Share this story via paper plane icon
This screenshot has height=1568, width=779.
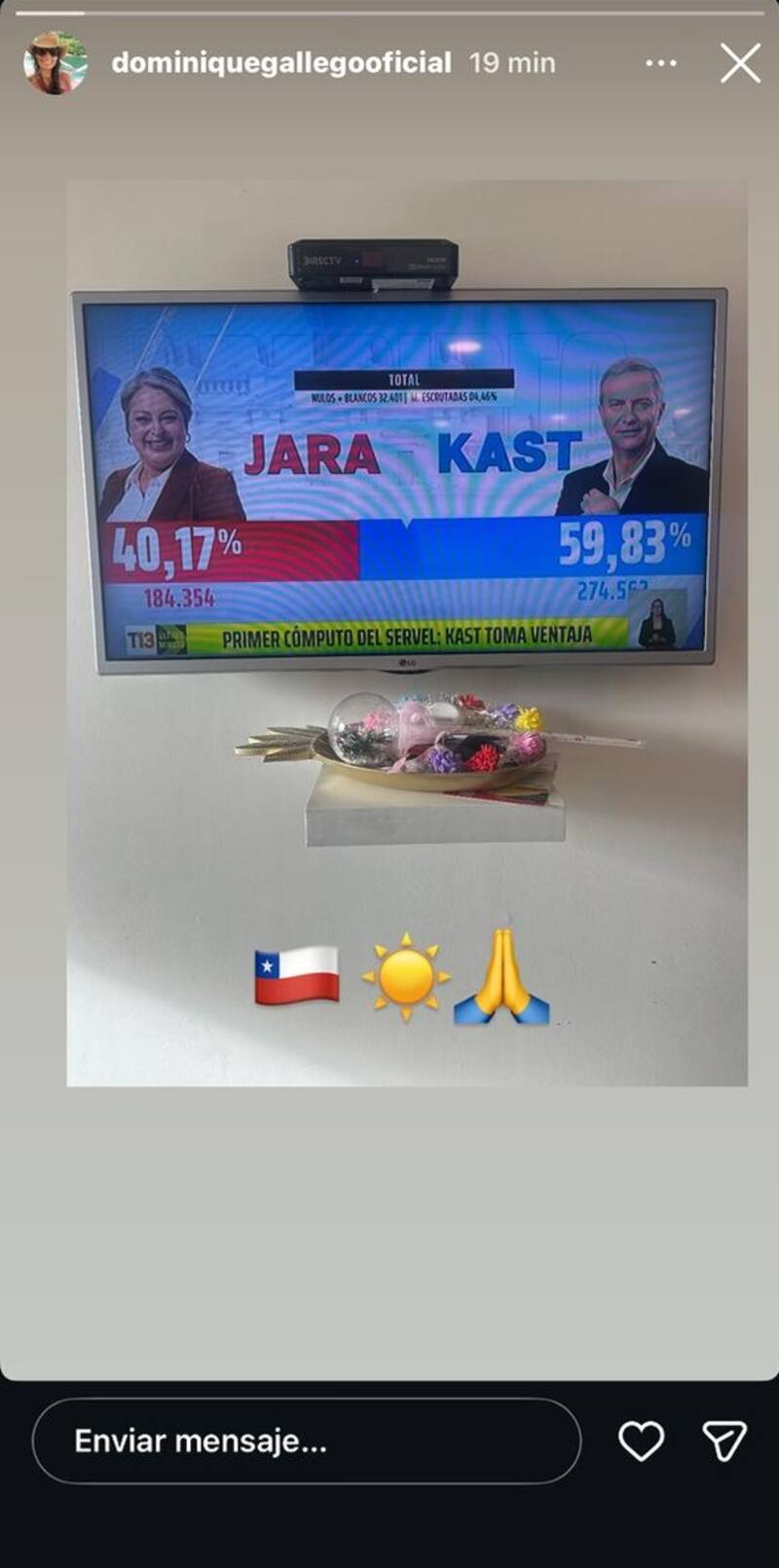point(724,1440)
